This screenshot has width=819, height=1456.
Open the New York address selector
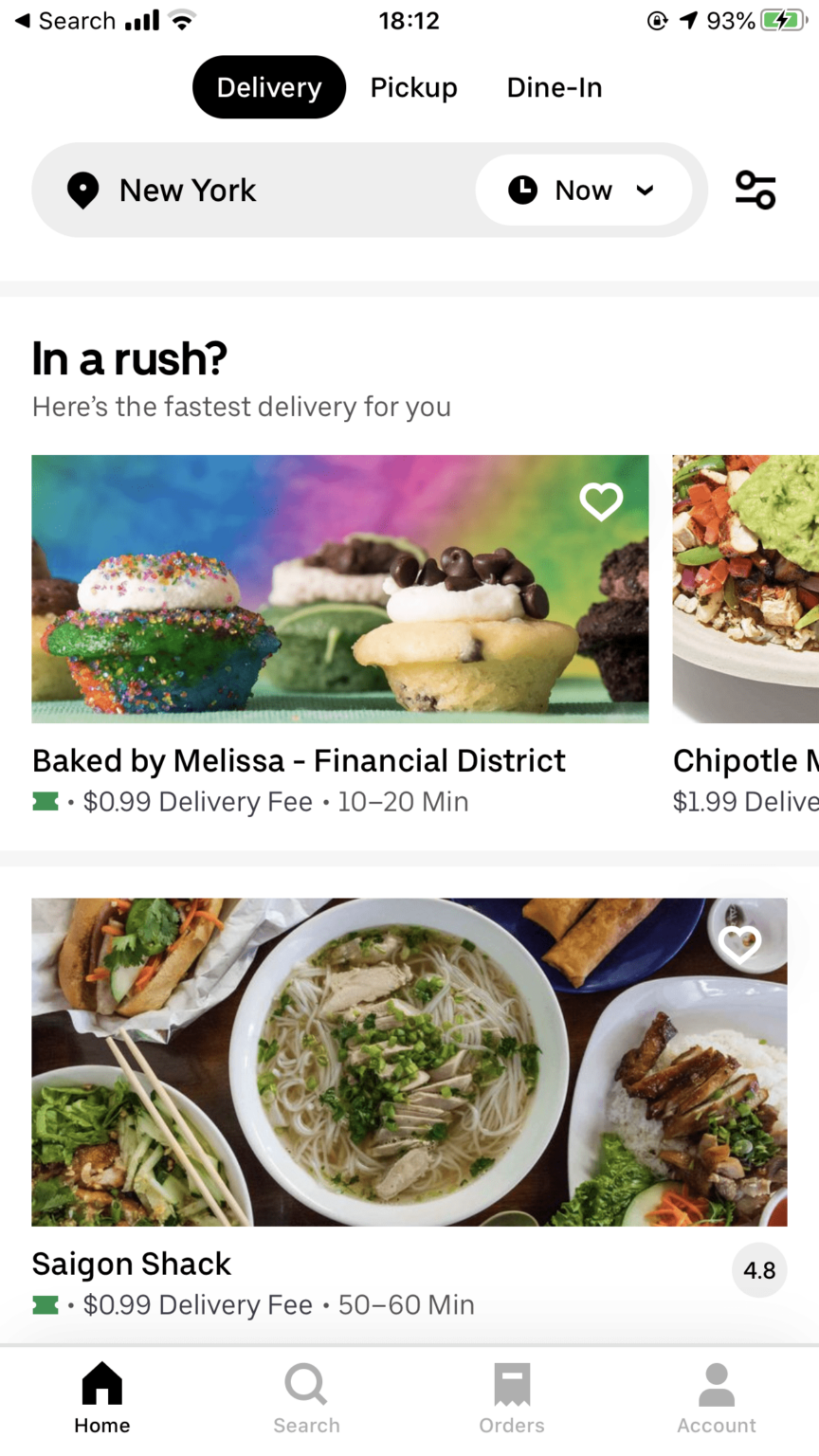point(188,190)
